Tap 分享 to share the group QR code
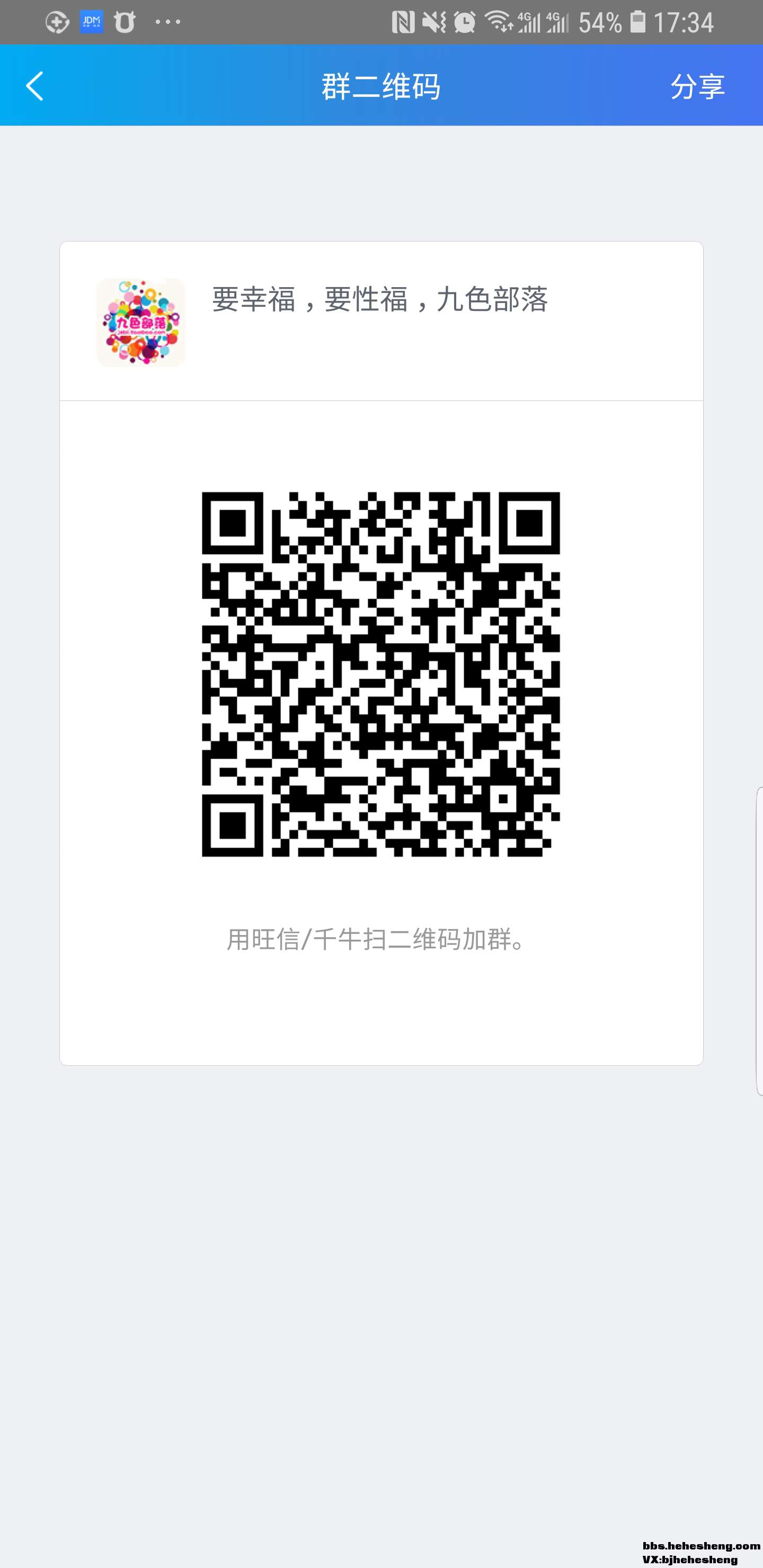Viewport: 763px width, 1568px height. coord(697,86)
